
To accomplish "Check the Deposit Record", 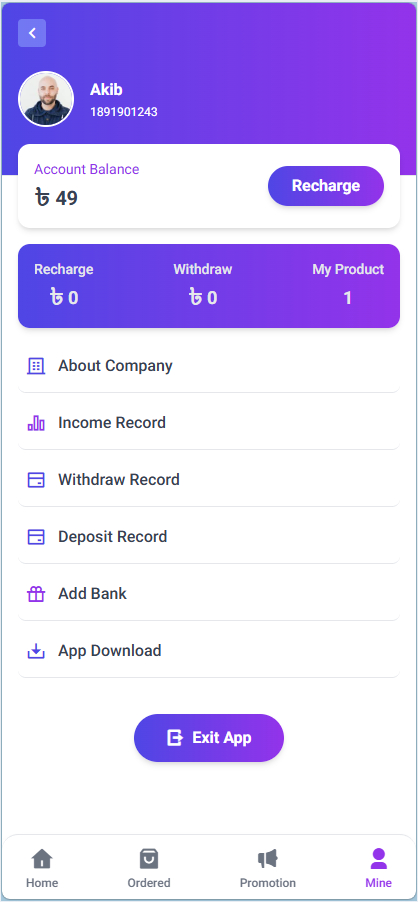I will tap(209, 537).
